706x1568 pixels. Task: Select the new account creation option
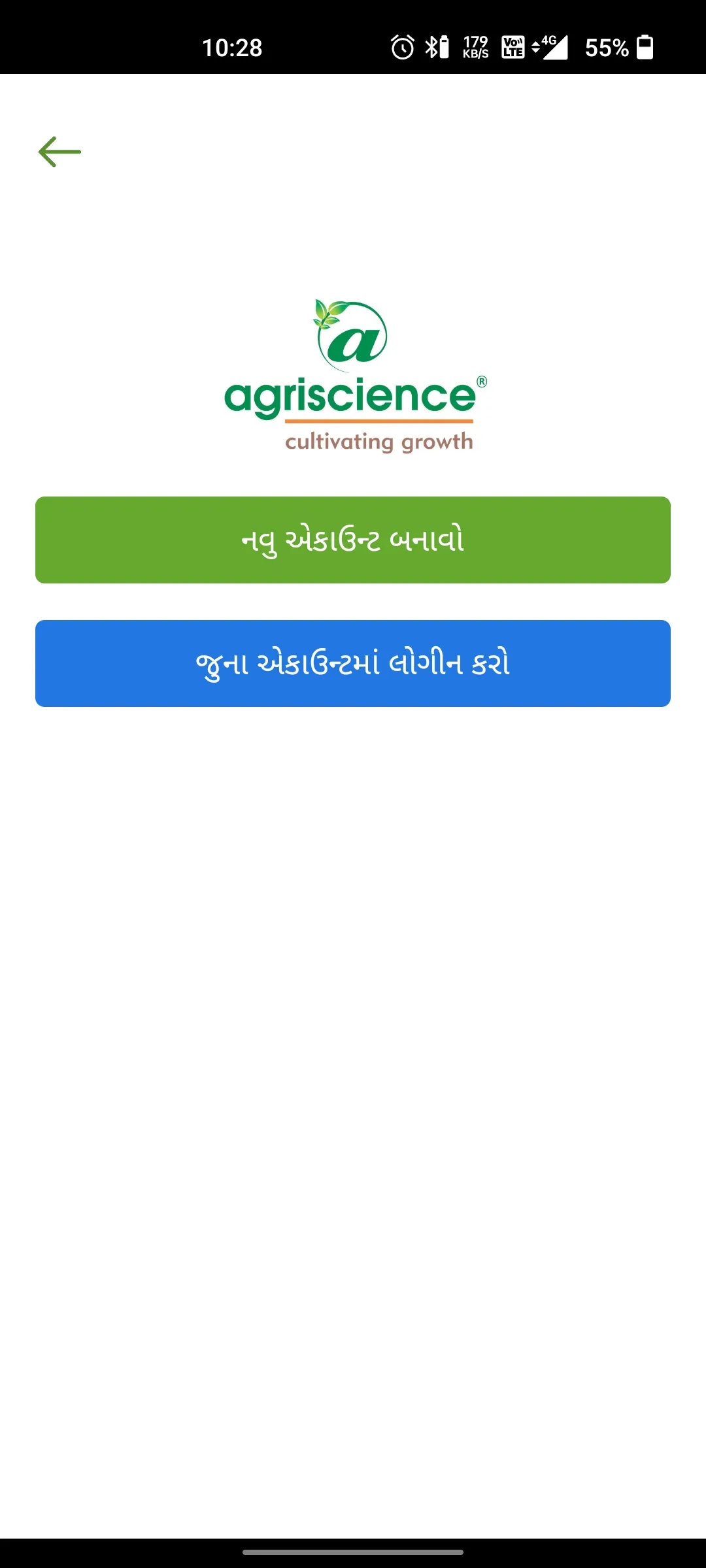coord(353,539)
